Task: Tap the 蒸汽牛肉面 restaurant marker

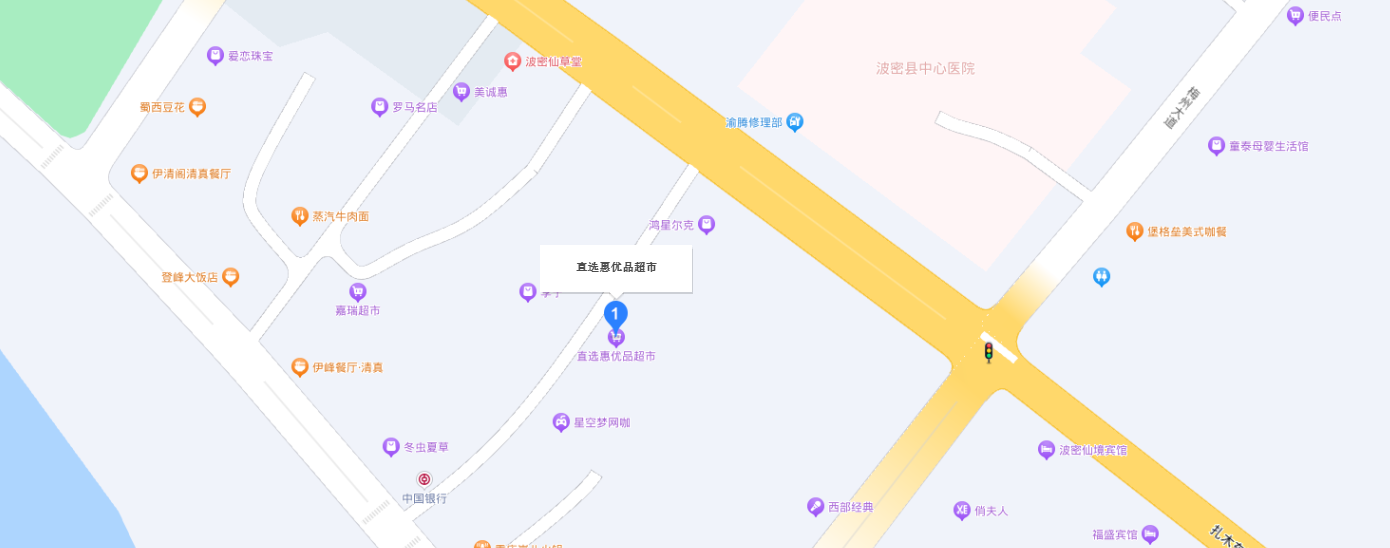Action: click(299, 216)
